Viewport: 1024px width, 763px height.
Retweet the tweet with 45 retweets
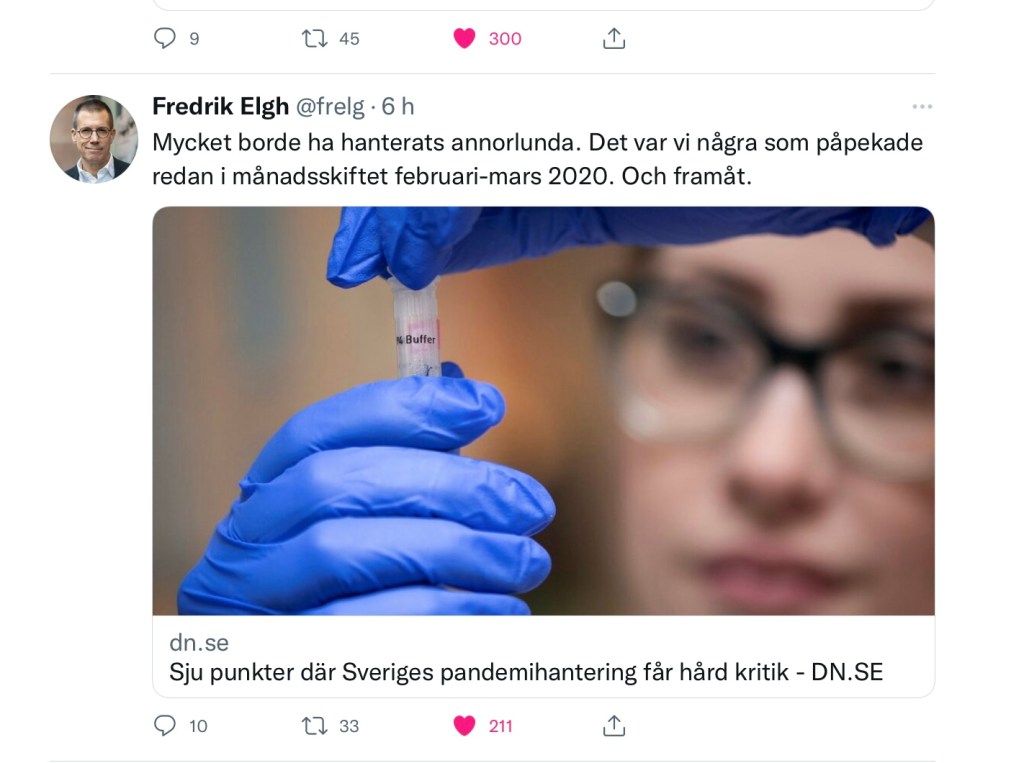[x=314, y=39]
